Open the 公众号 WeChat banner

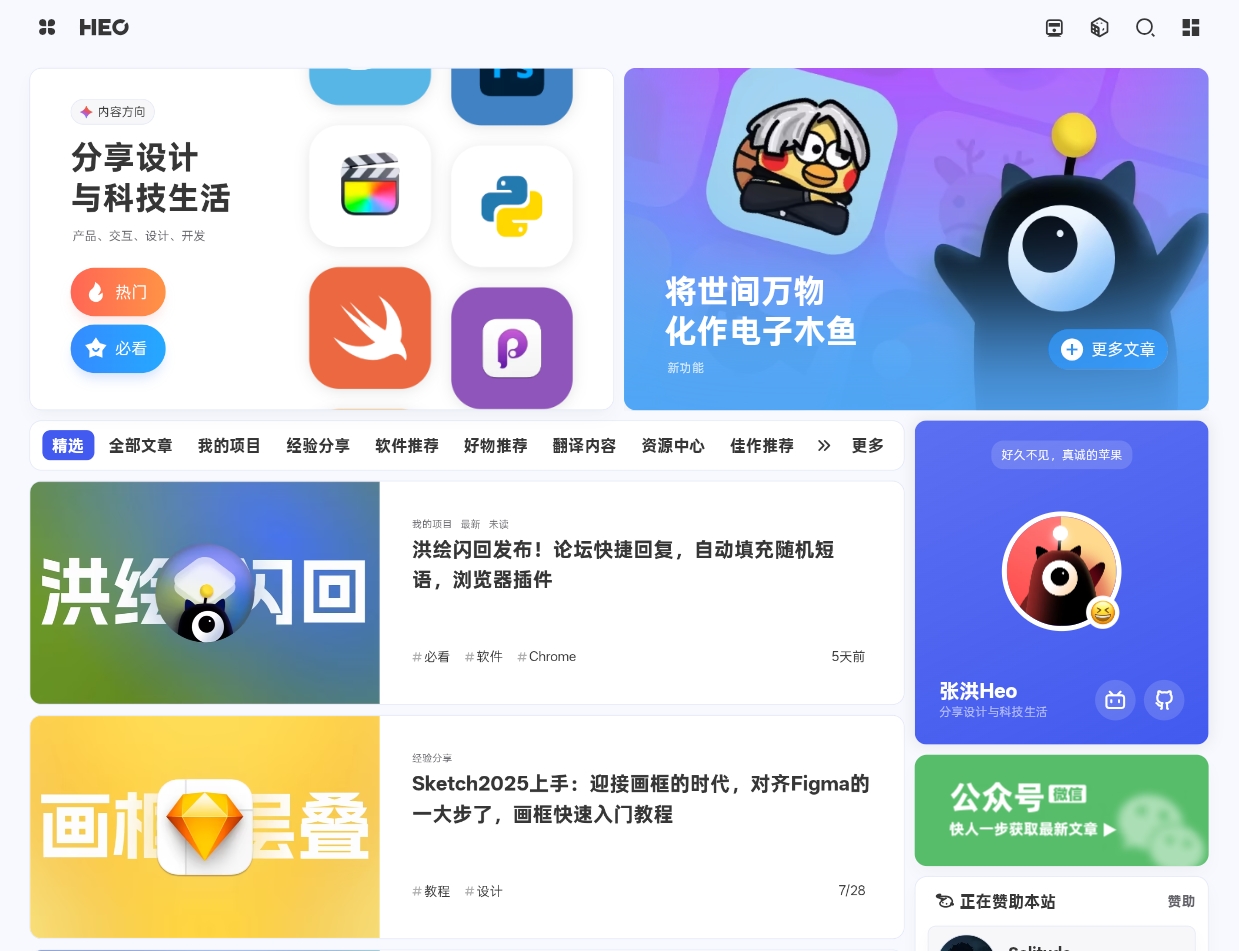(1061, 810)
